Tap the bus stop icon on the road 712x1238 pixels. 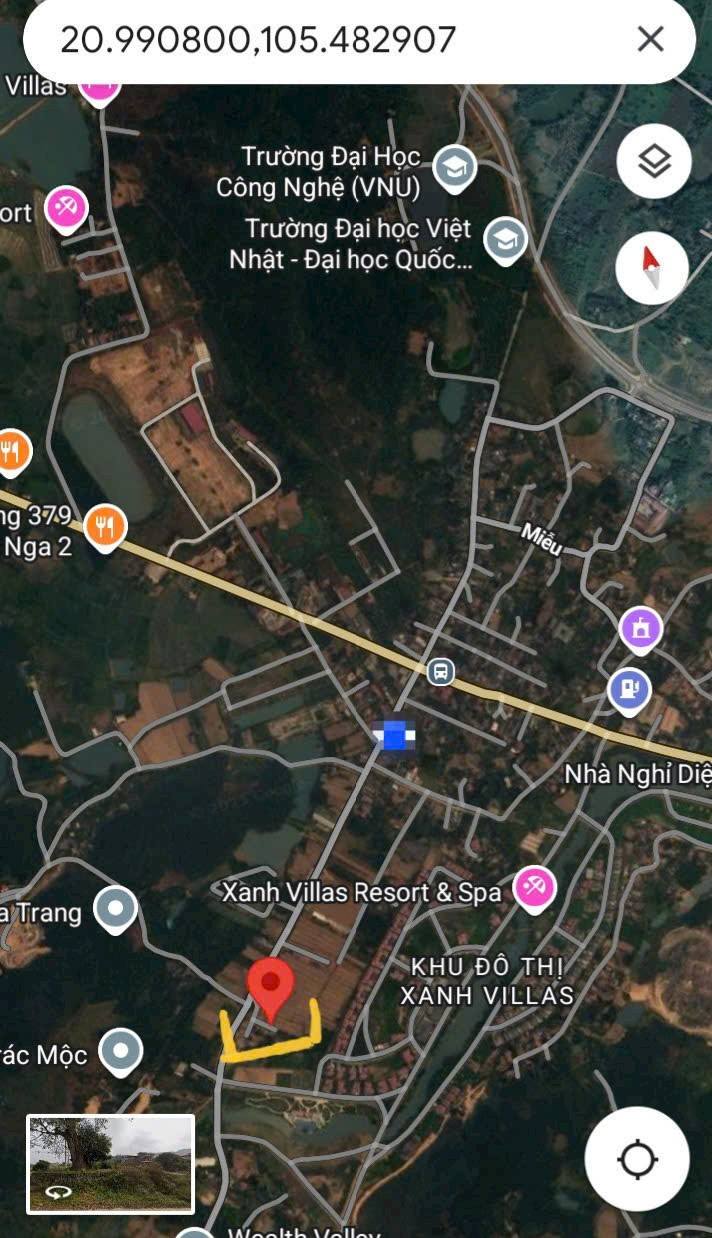point(440,671)
